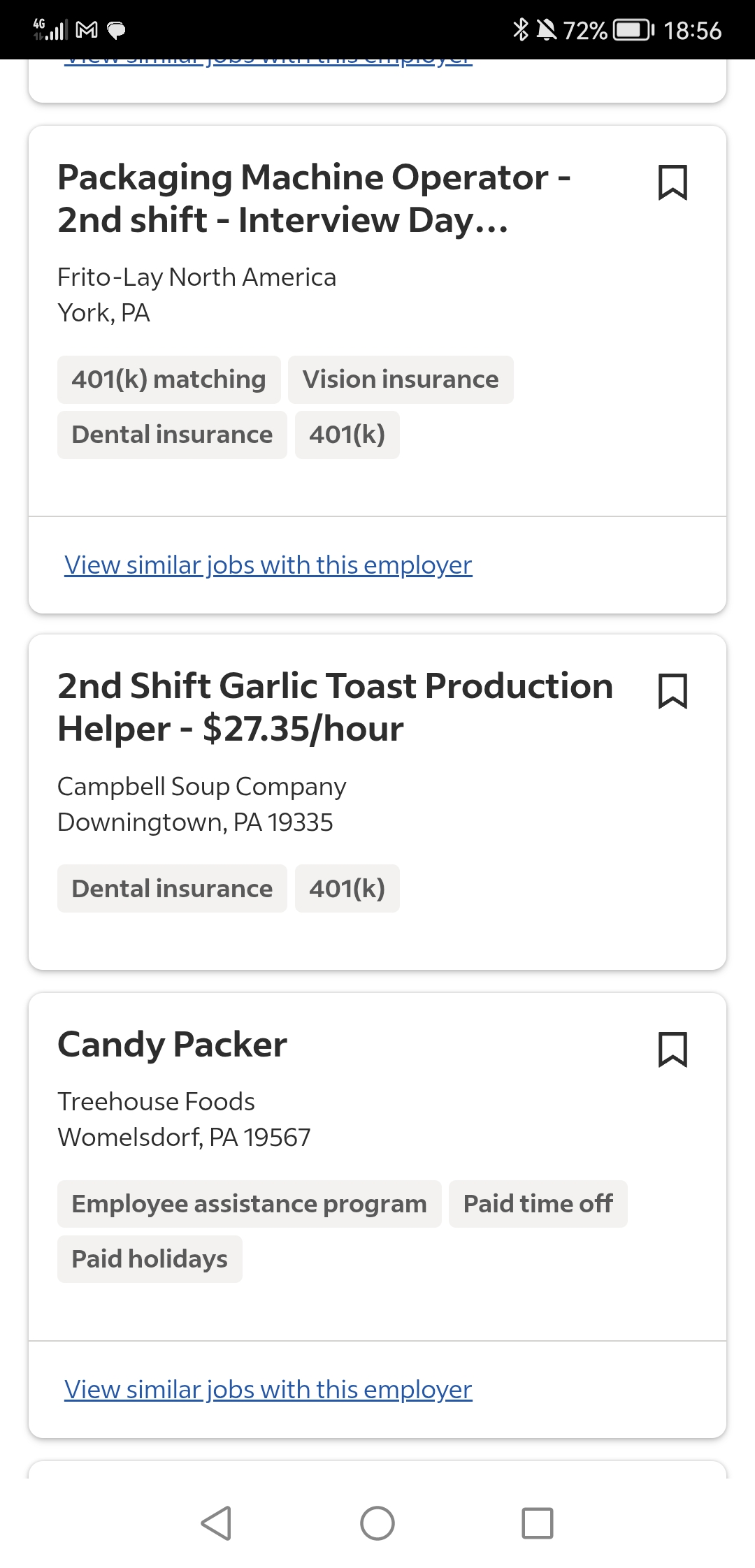View similar jobs from Frito-Lay North America
The width and height of the screenshot is (755, 1568).
tap(268, 565)
